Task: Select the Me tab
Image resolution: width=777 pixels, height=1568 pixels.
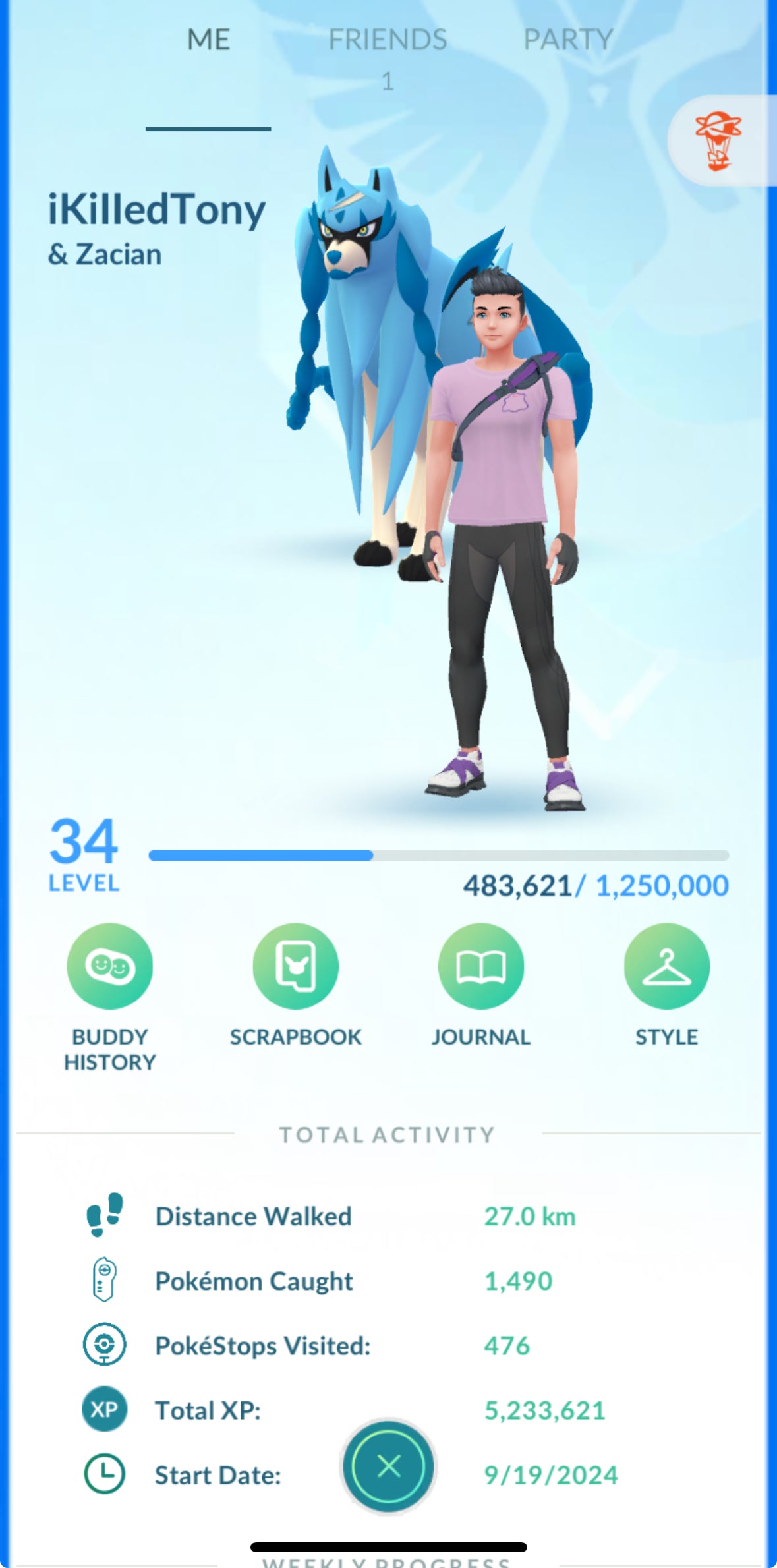Action: (x=208, y=41)
